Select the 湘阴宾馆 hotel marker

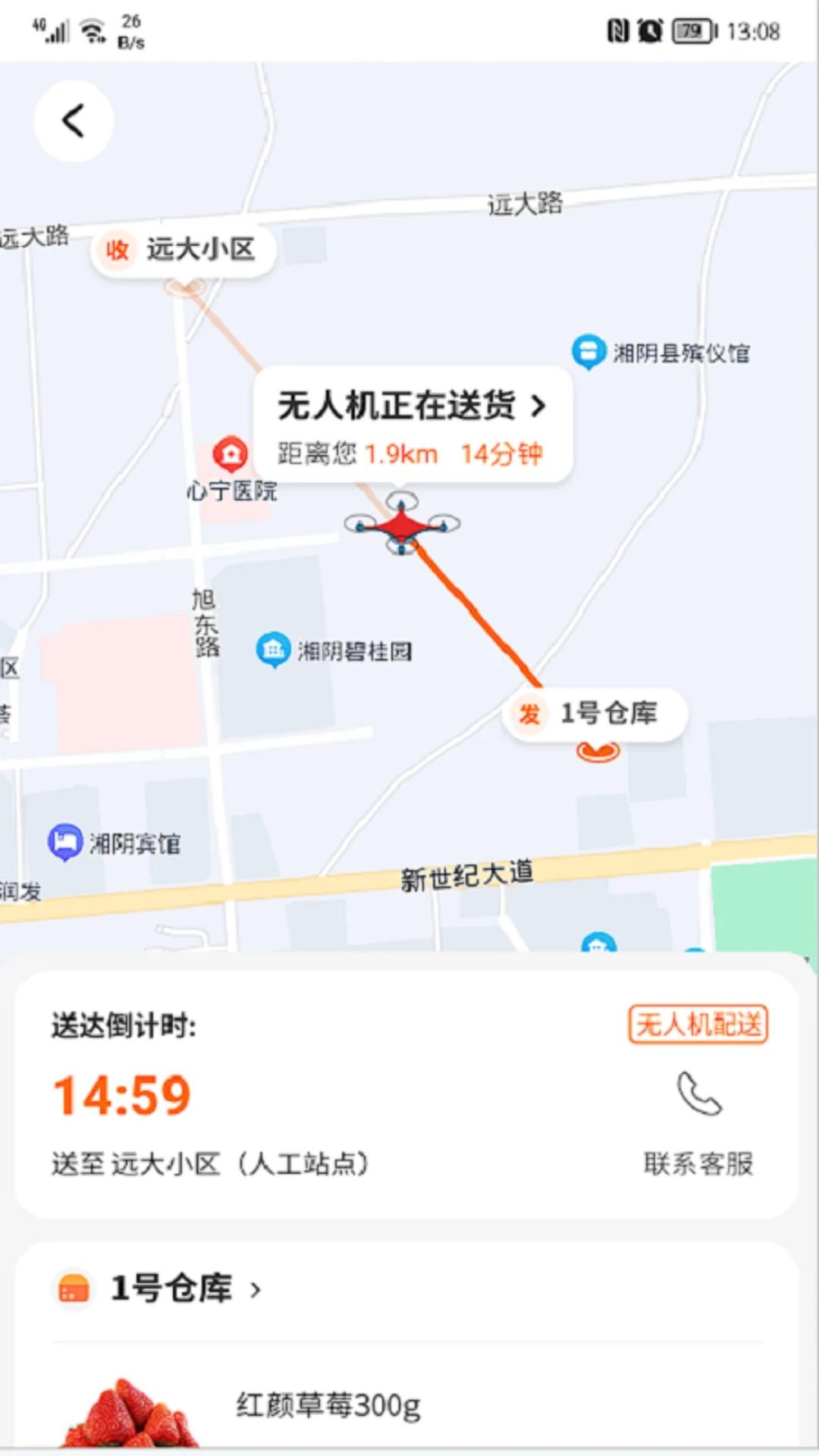click(65, 840)
